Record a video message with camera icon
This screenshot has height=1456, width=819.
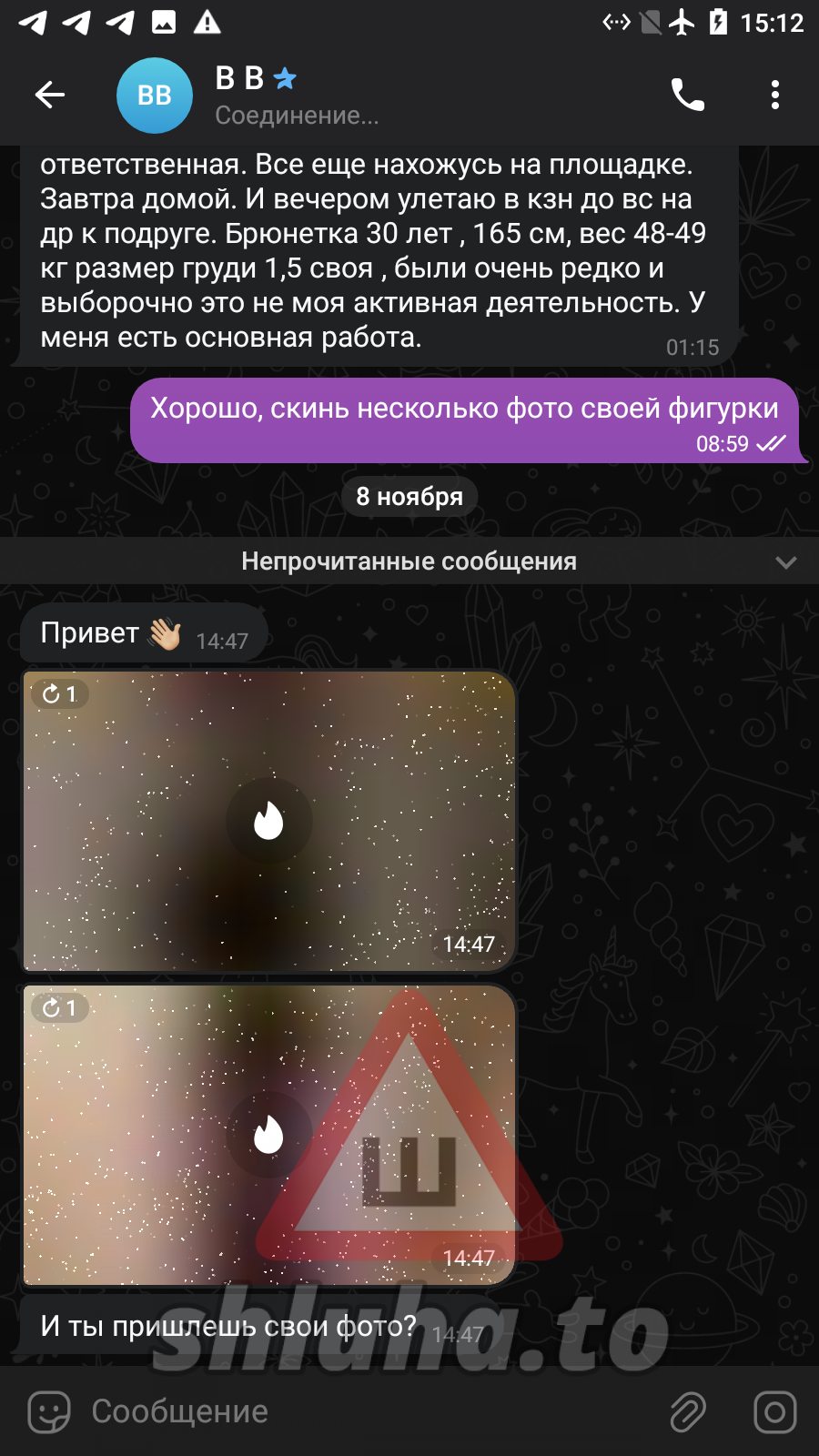tap(774, 1412)
